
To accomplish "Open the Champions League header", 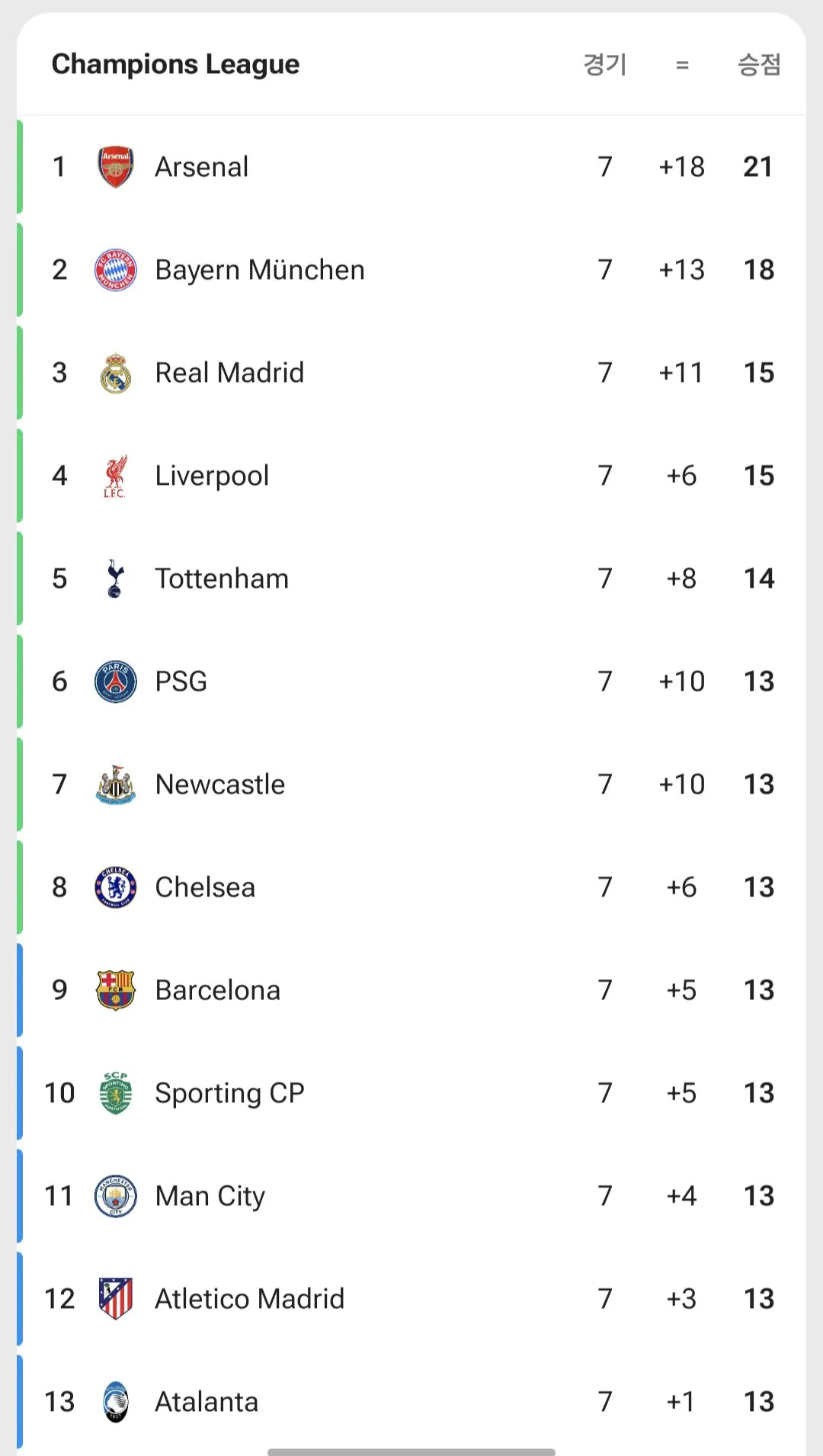I will click(175, 65).
